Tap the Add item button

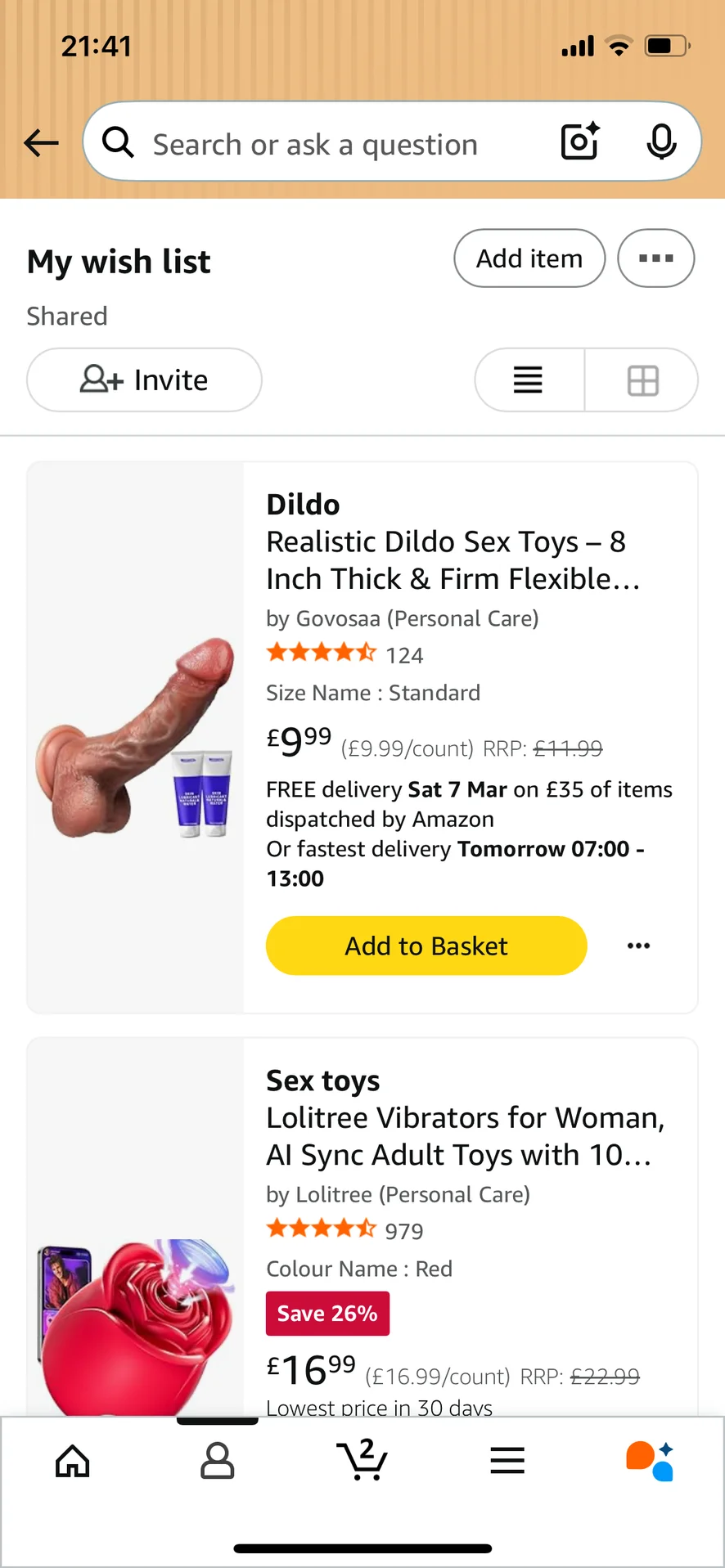[529, 258]
